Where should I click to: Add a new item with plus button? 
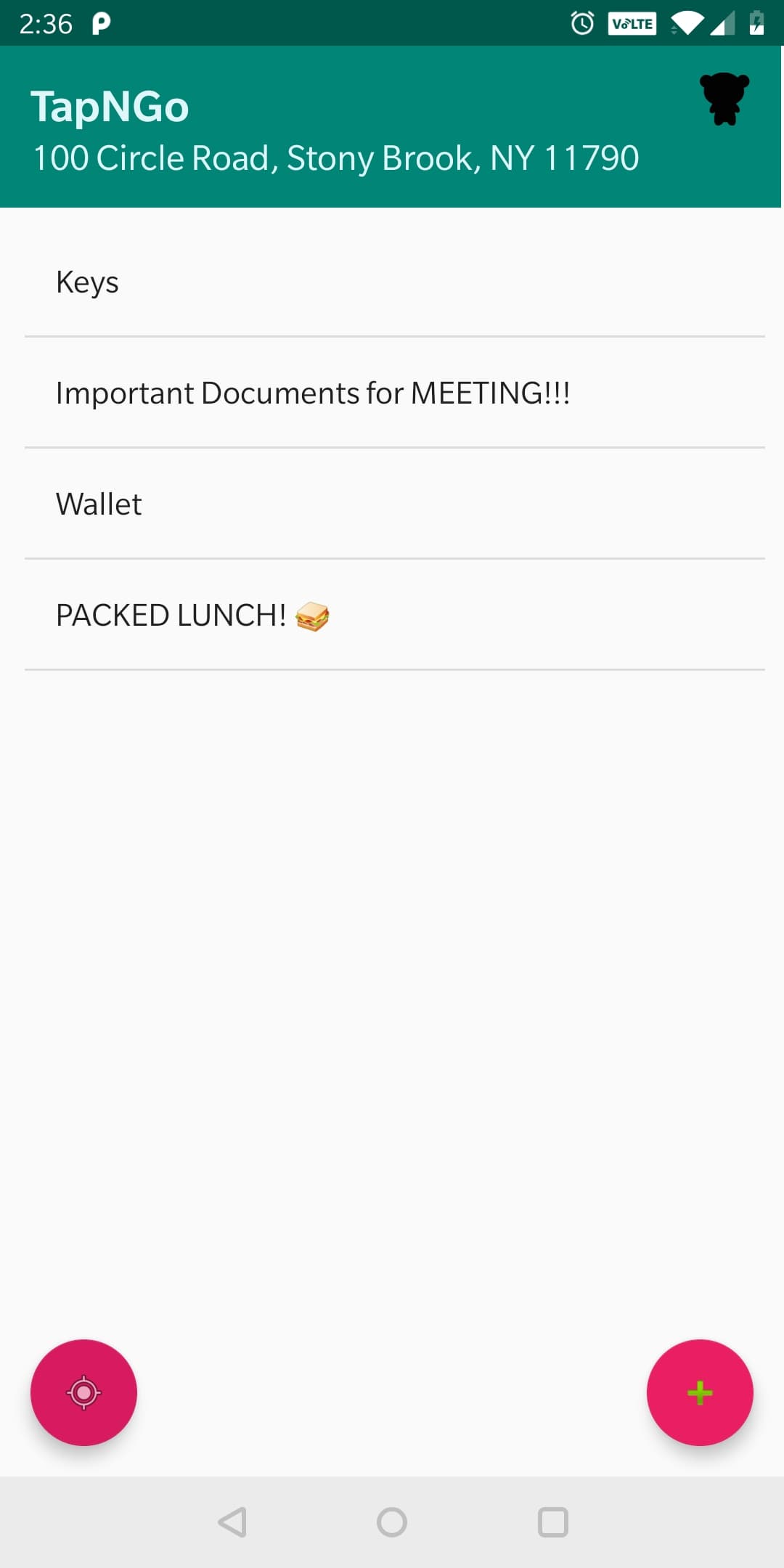(699, 1392)
